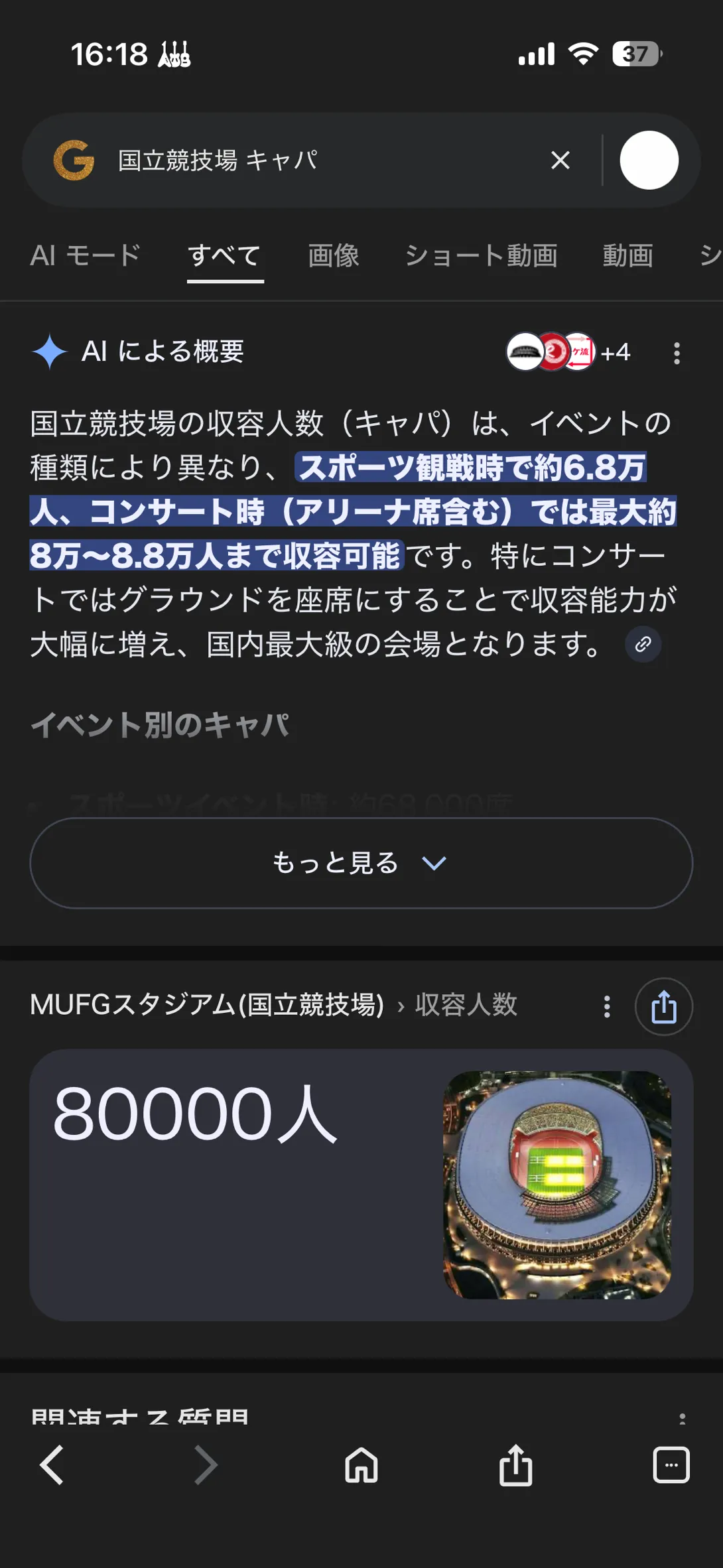Tap the search box showing 国立競技場 キャパ
Screen dimensions: 723x1568
pyautogui.click(x=318, y=161)
